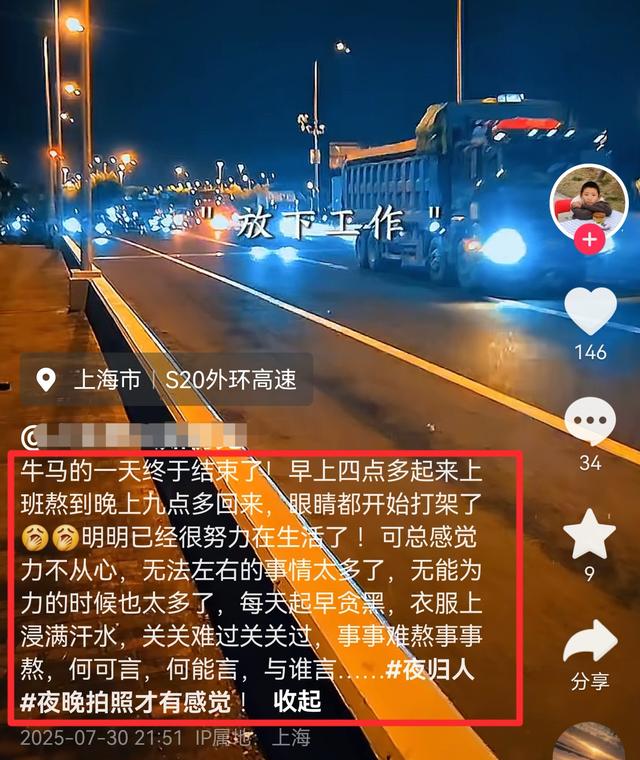Follow the creator with the red plus button
This screenshot has width=640, height=760.
pyautogui.click(x=590, y=241)
